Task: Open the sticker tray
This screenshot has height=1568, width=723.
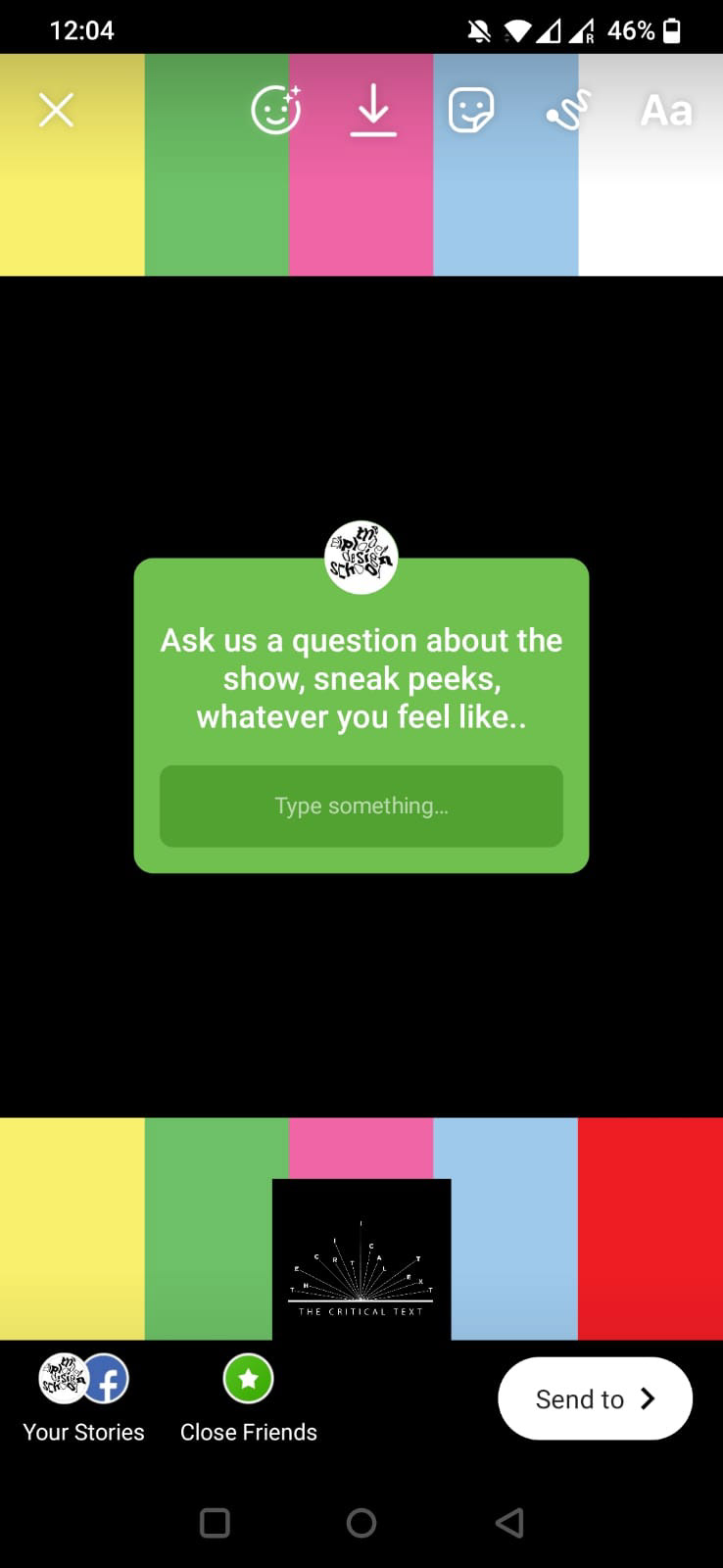Action: point(471,110)
